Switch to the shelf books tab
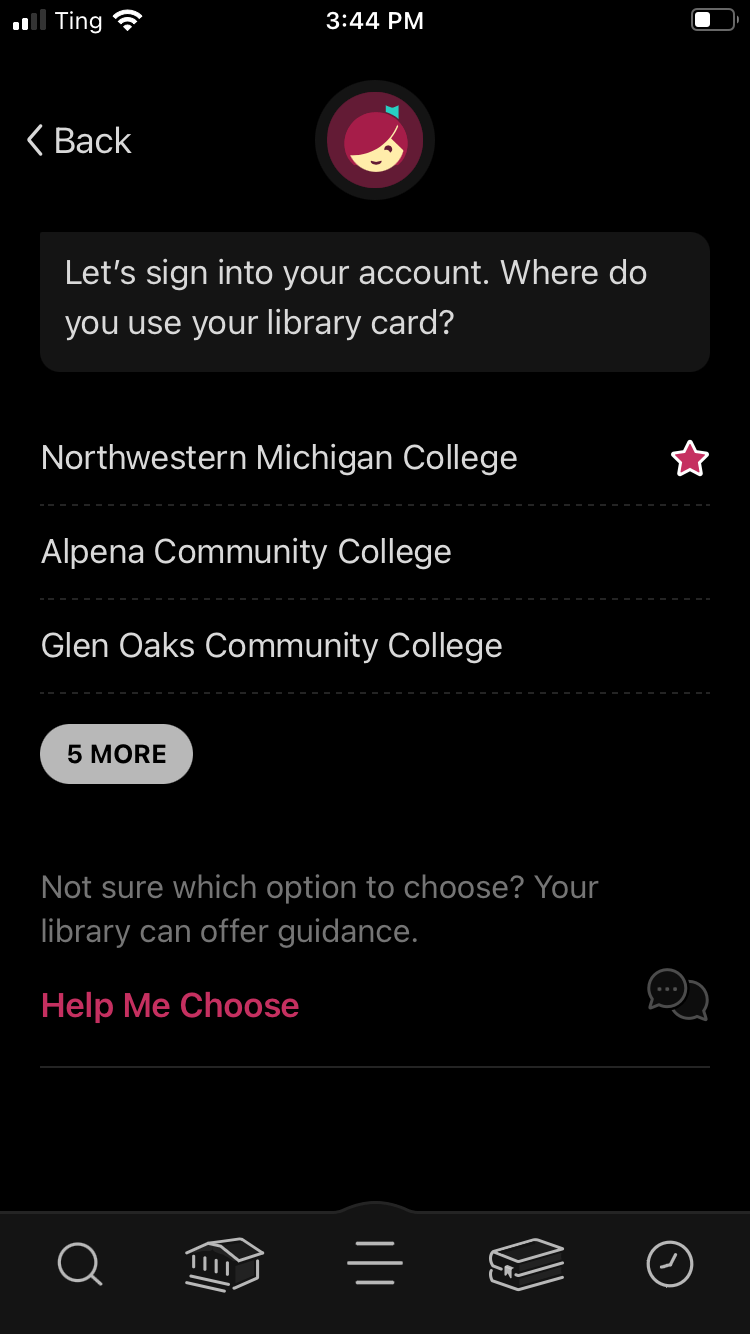 tap(526, 1264)
